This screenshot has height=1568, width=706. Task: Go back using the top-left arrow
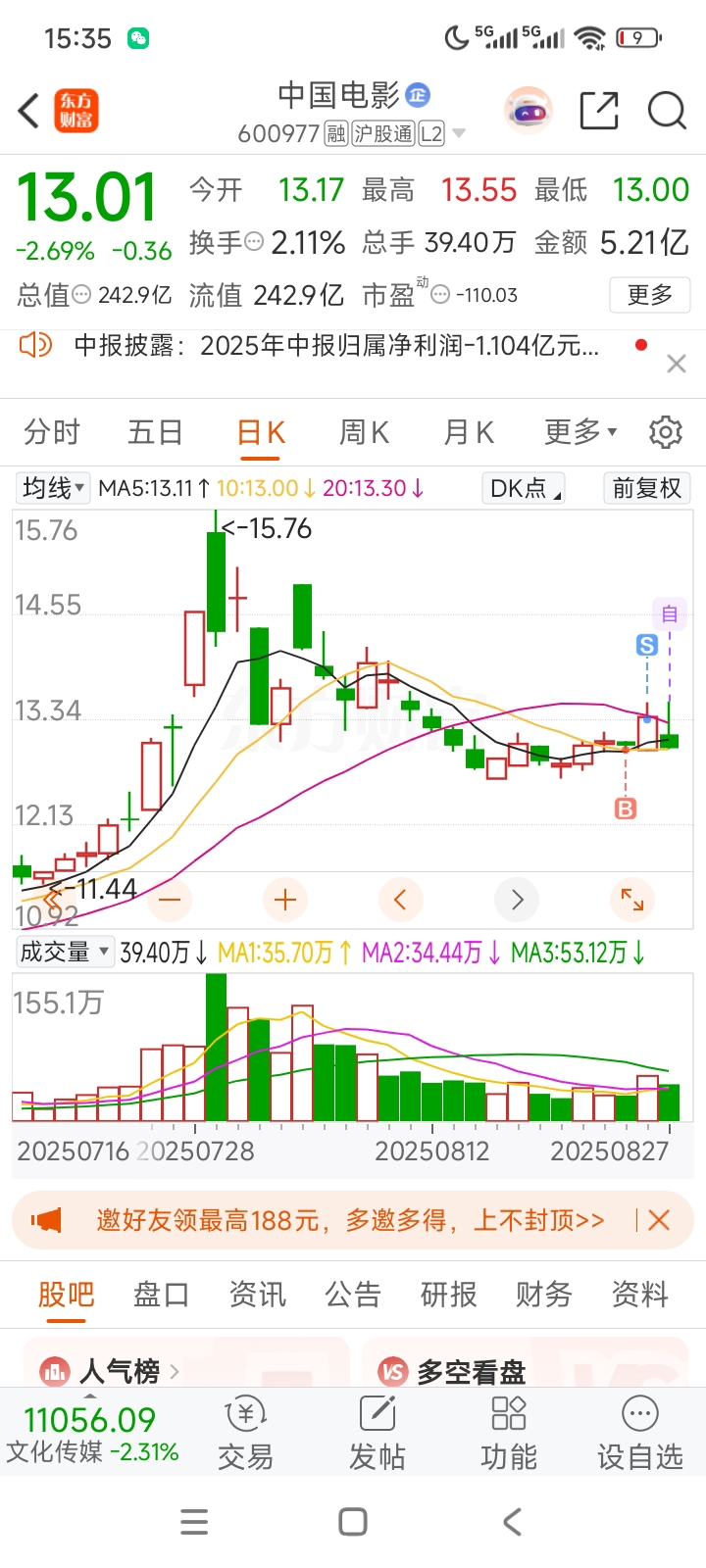29,111
